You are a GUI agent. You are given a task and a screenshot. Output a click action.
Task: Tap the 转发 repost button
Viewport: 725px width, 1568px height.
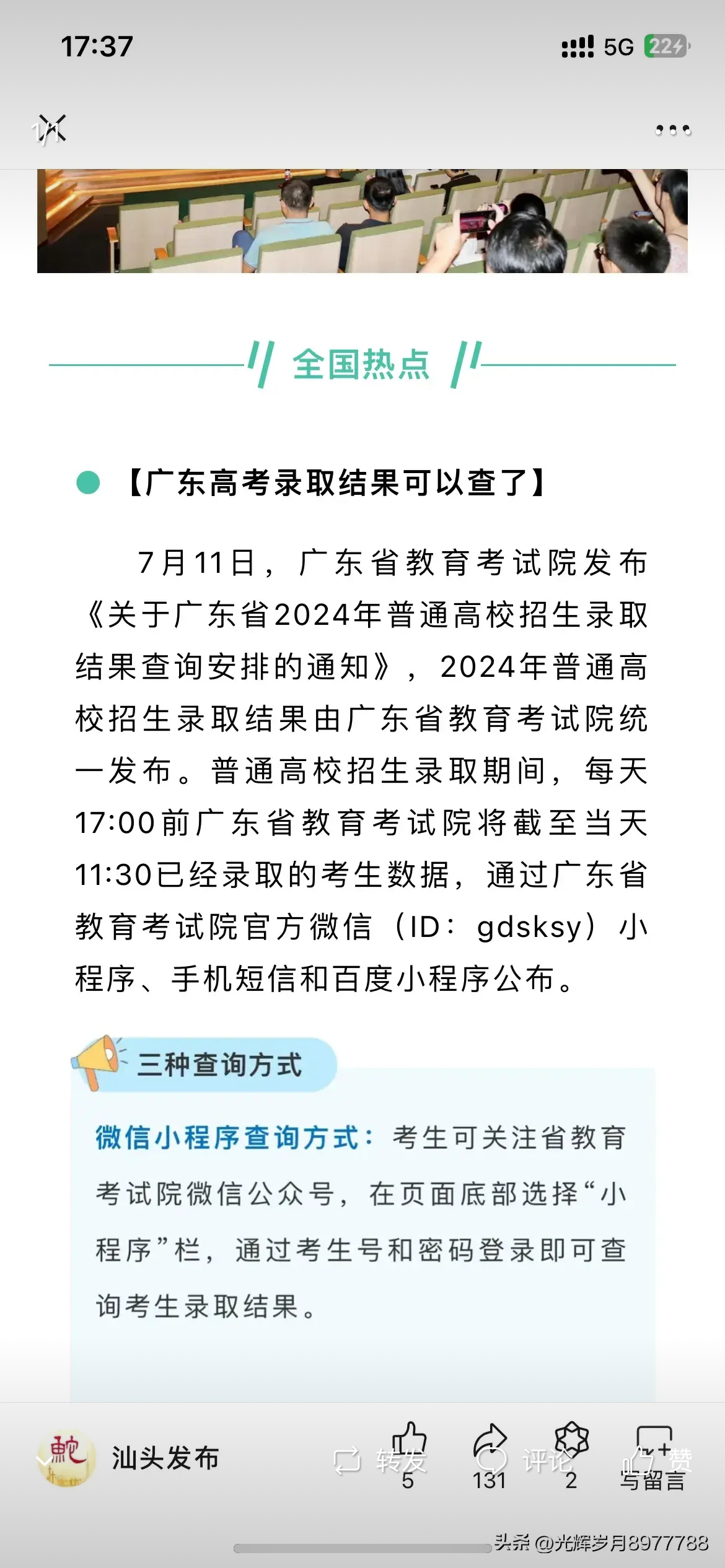[x=380, y=1460]
